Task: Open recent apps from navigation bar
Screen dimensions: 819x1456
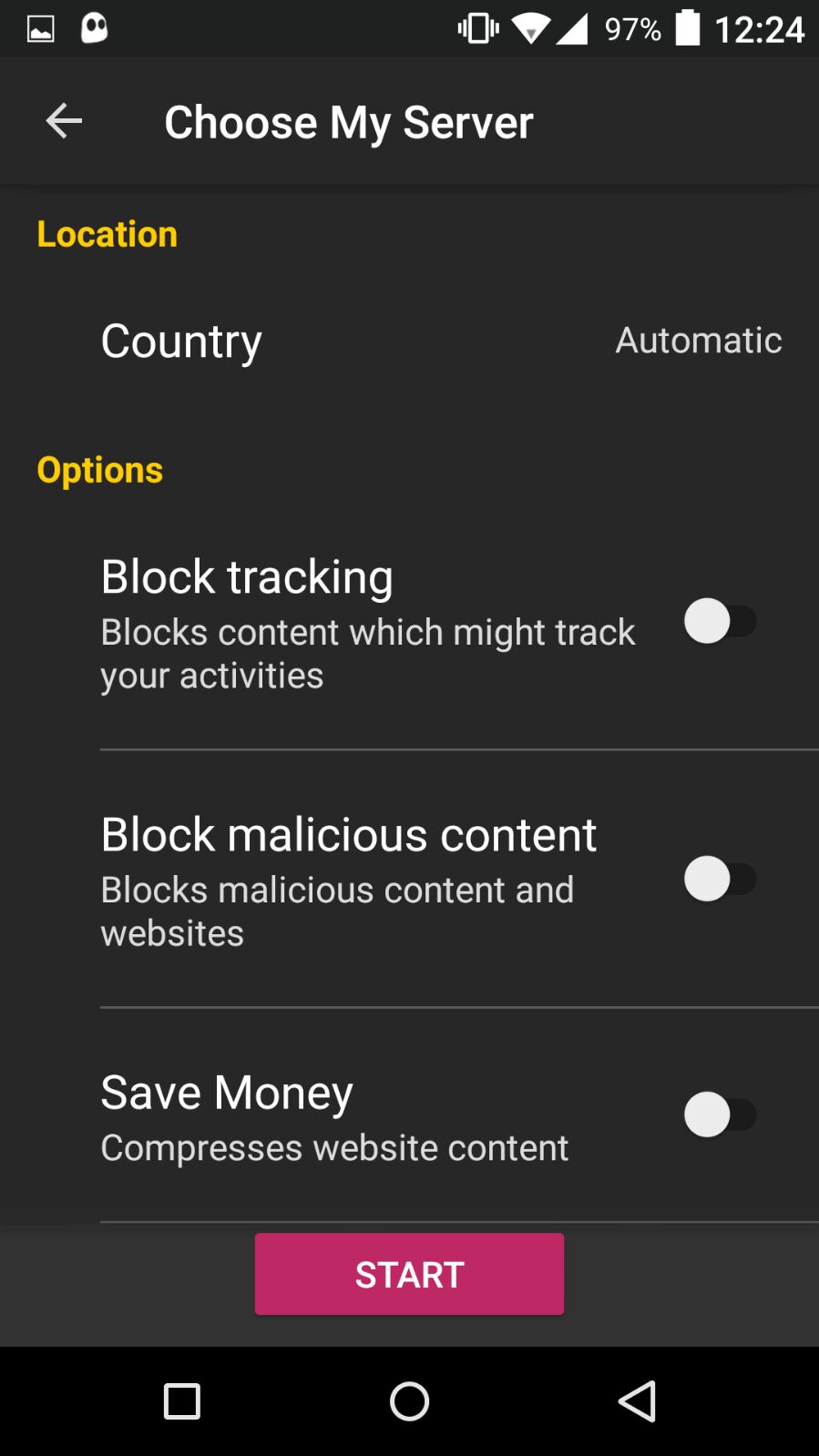Action: coord(182,1401)
